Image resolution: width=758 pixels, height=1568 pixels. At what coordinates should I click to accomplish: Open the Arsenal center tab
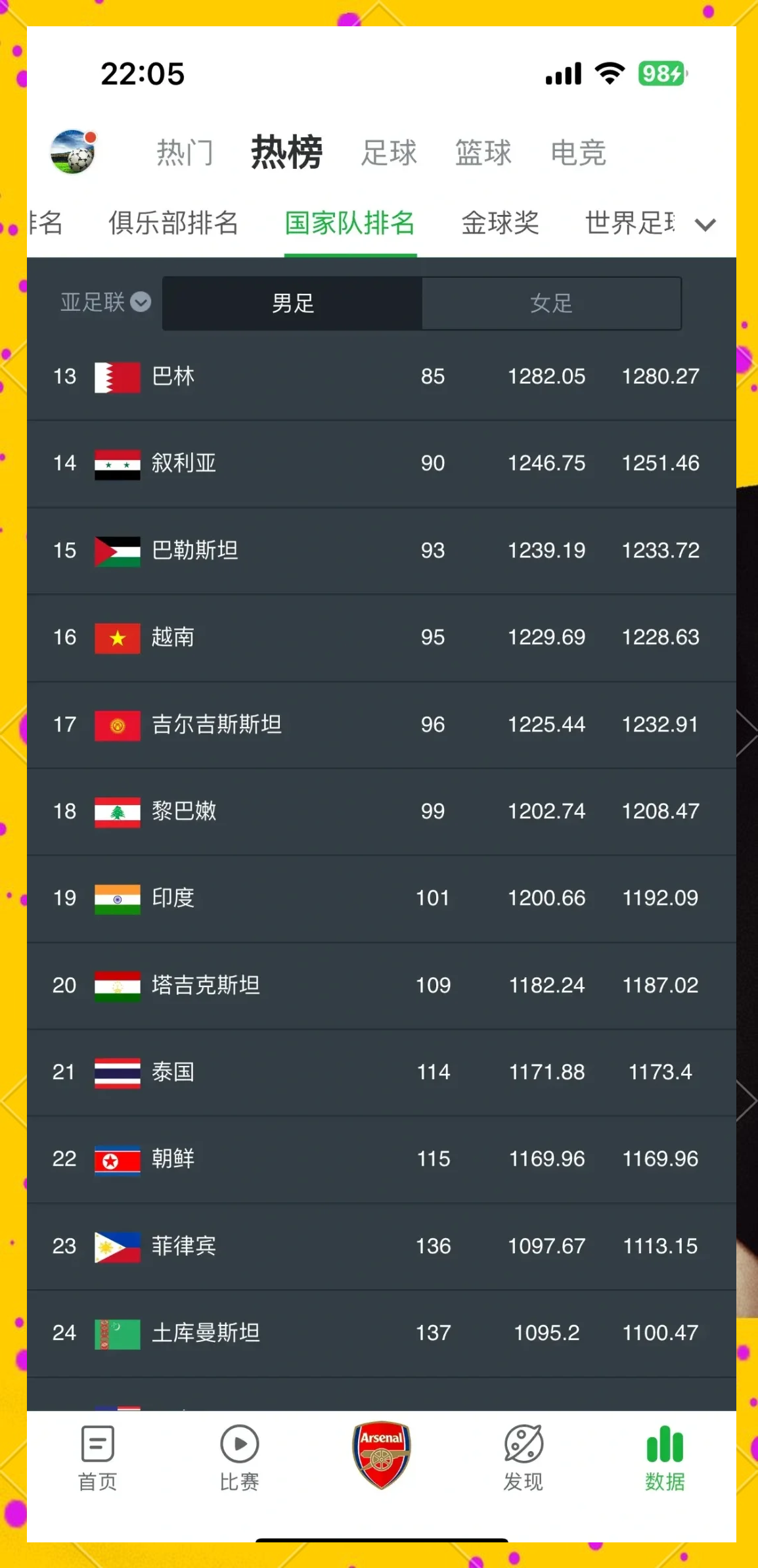click(381, 1454)
